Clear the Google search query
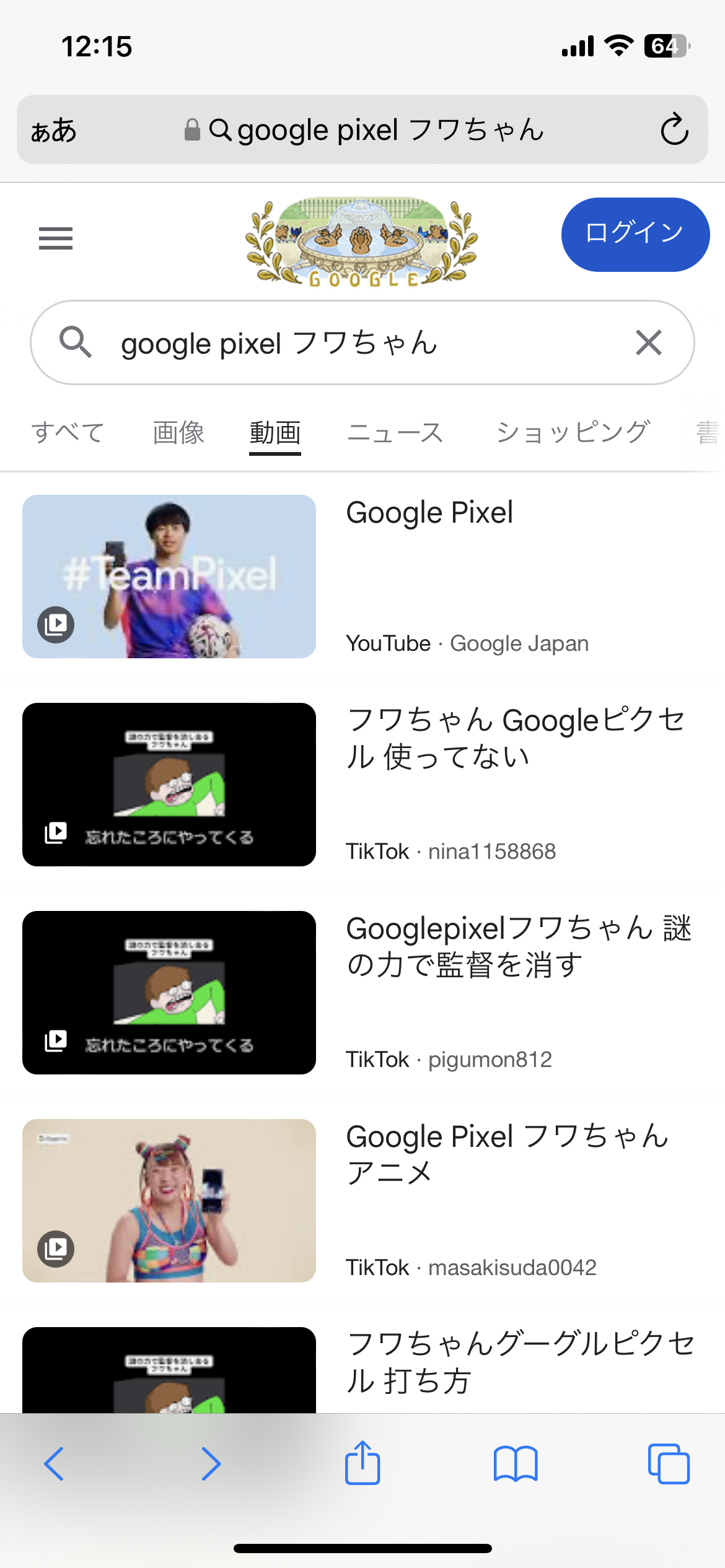Viewport: 725px width, 1568px height. (648, 342)
